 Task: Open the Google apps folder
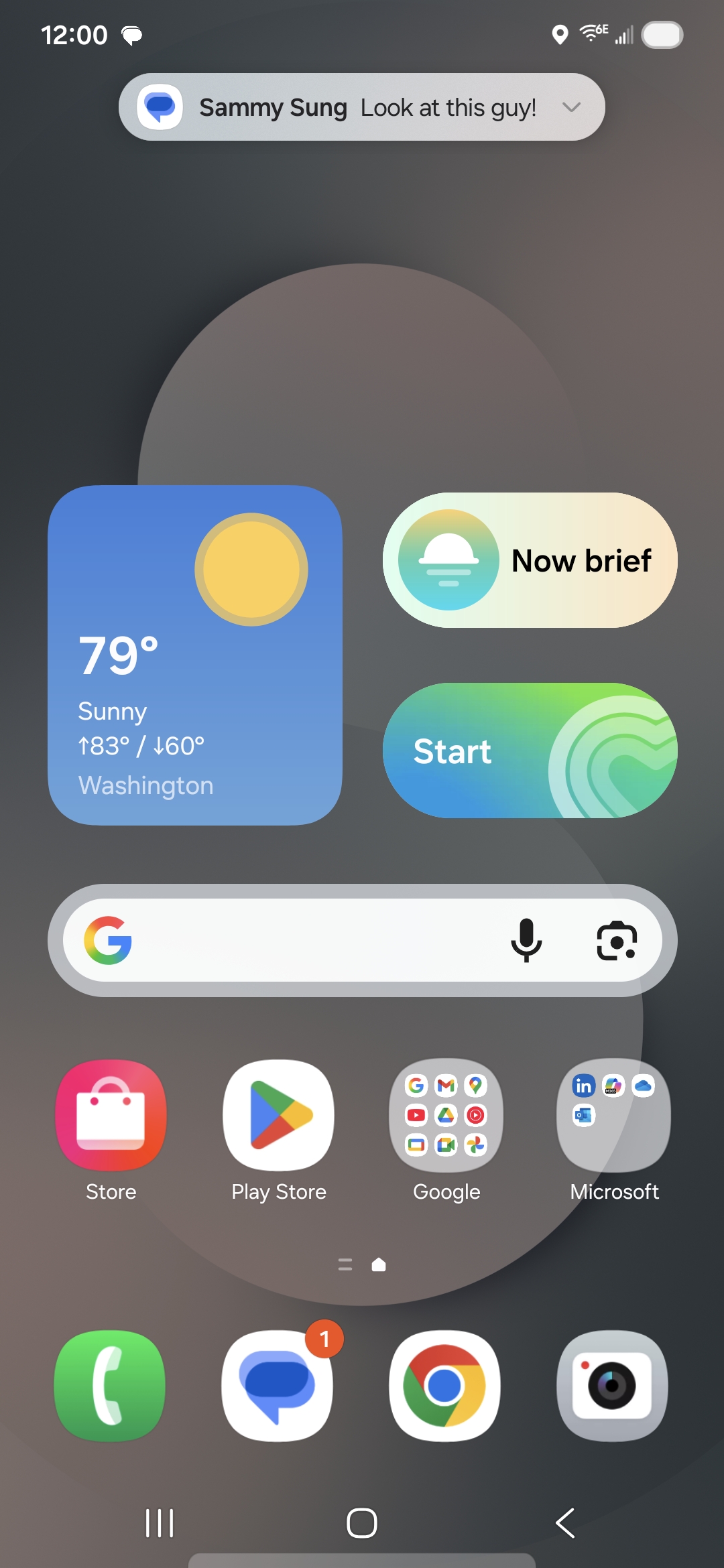coord(446,1114)
